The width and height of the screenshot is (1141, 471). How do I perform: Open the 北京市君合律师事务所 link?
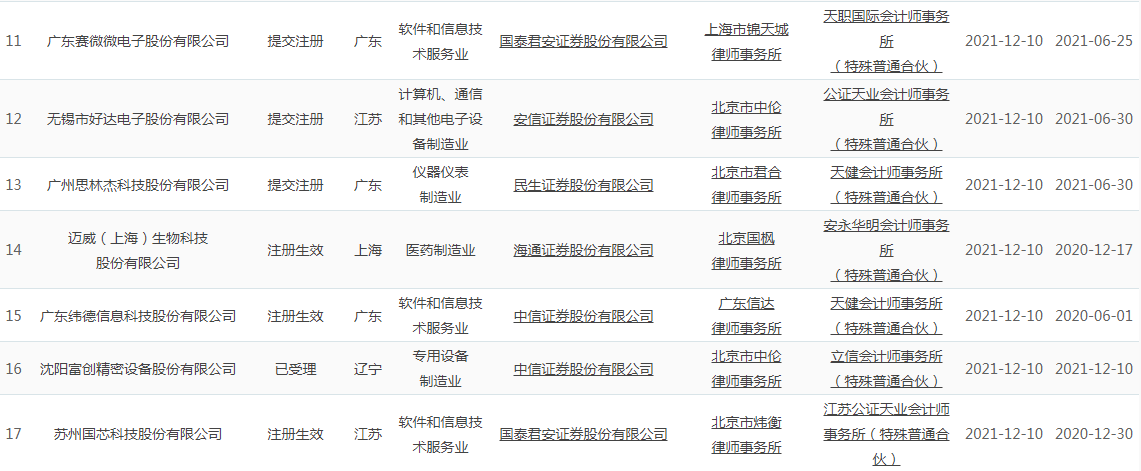746,173
